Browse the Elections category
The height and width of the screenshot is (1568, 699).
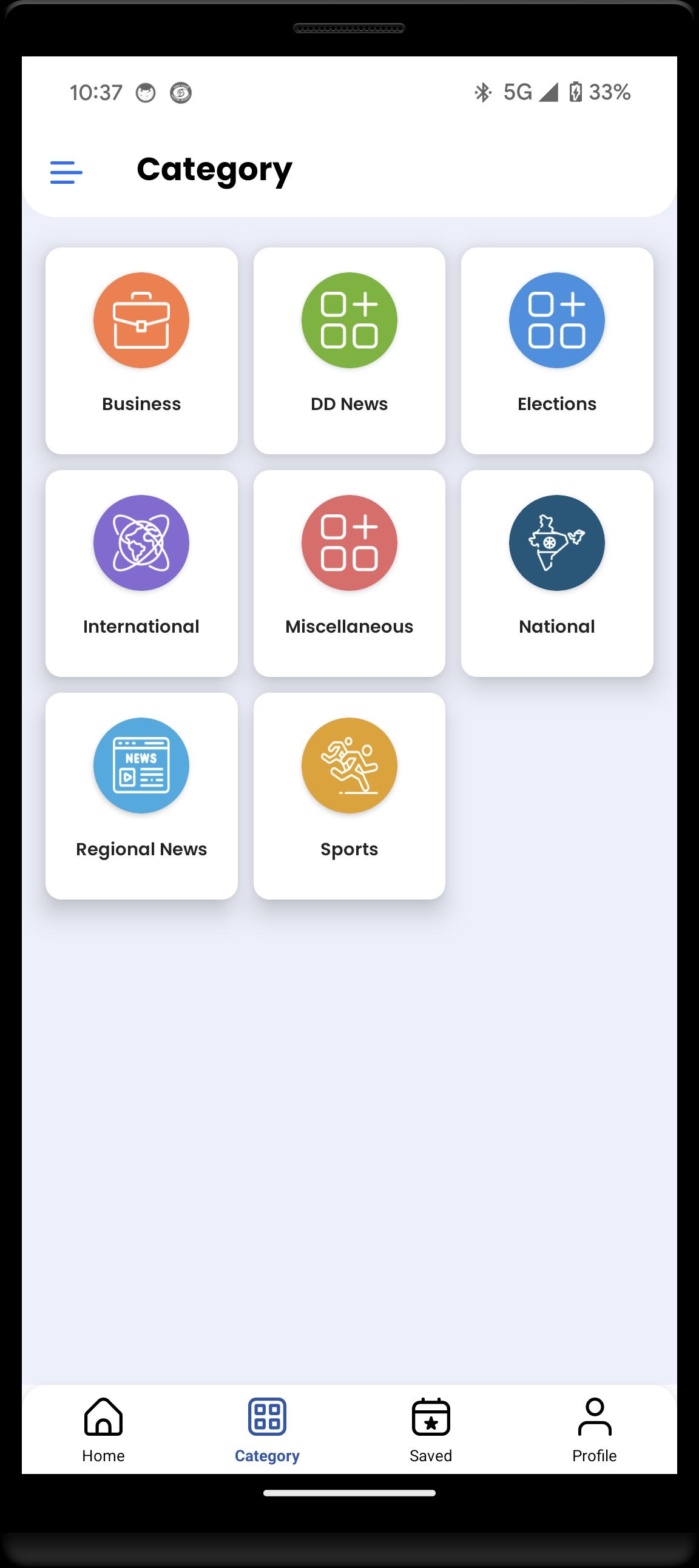pyautogui.click(x=556, y=350)
